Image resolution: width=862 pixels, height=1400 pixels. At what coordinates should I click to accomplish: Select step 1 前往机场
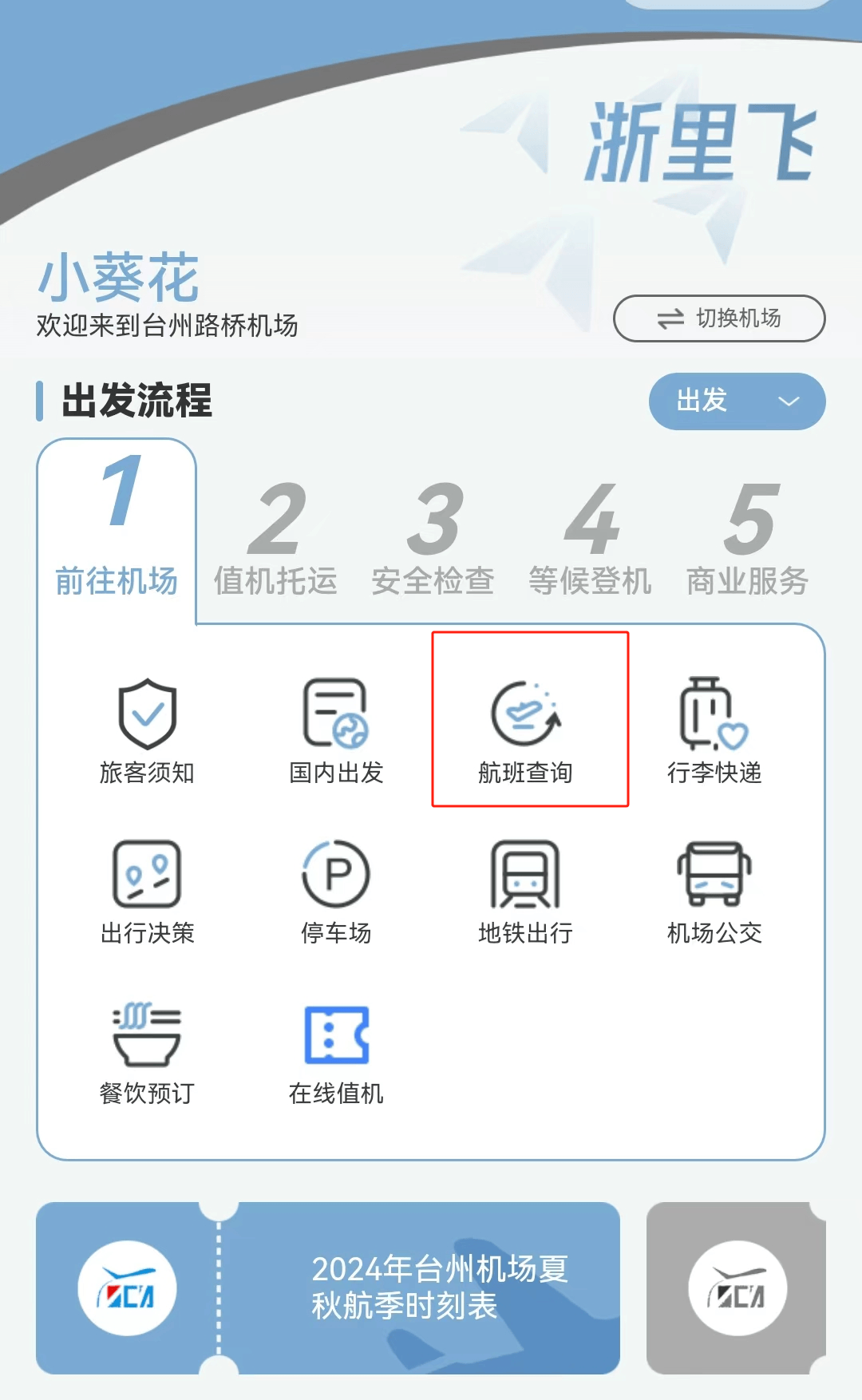pyautogui.click(x=117, y=528)
